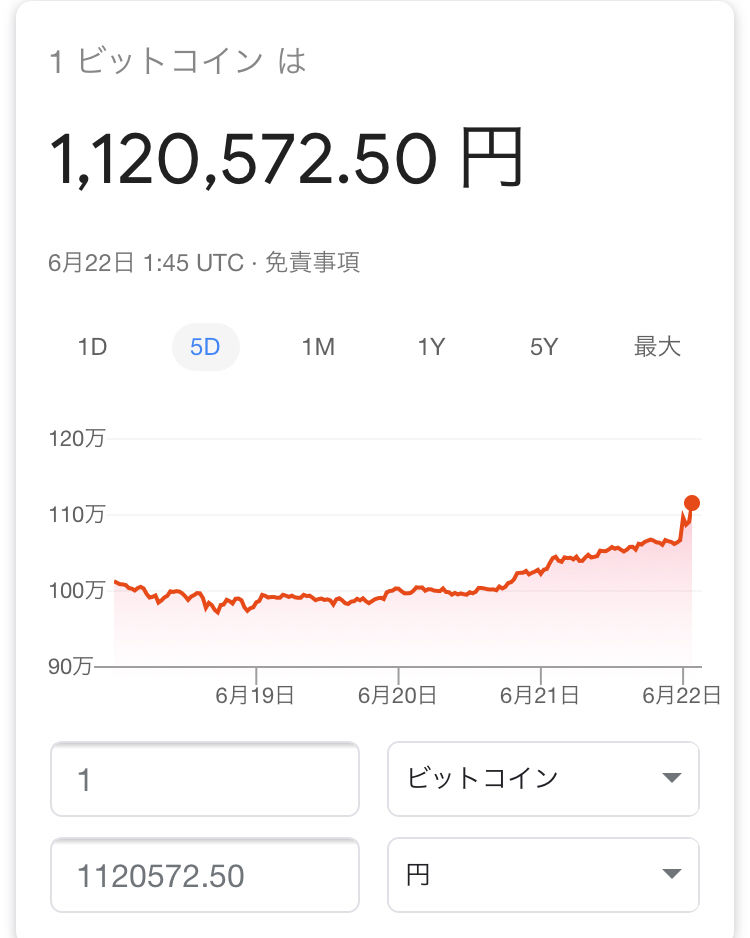The height and width of the screenshot is (938, 750).
Task: Select the 5D chart range
Action: (205, 347)
